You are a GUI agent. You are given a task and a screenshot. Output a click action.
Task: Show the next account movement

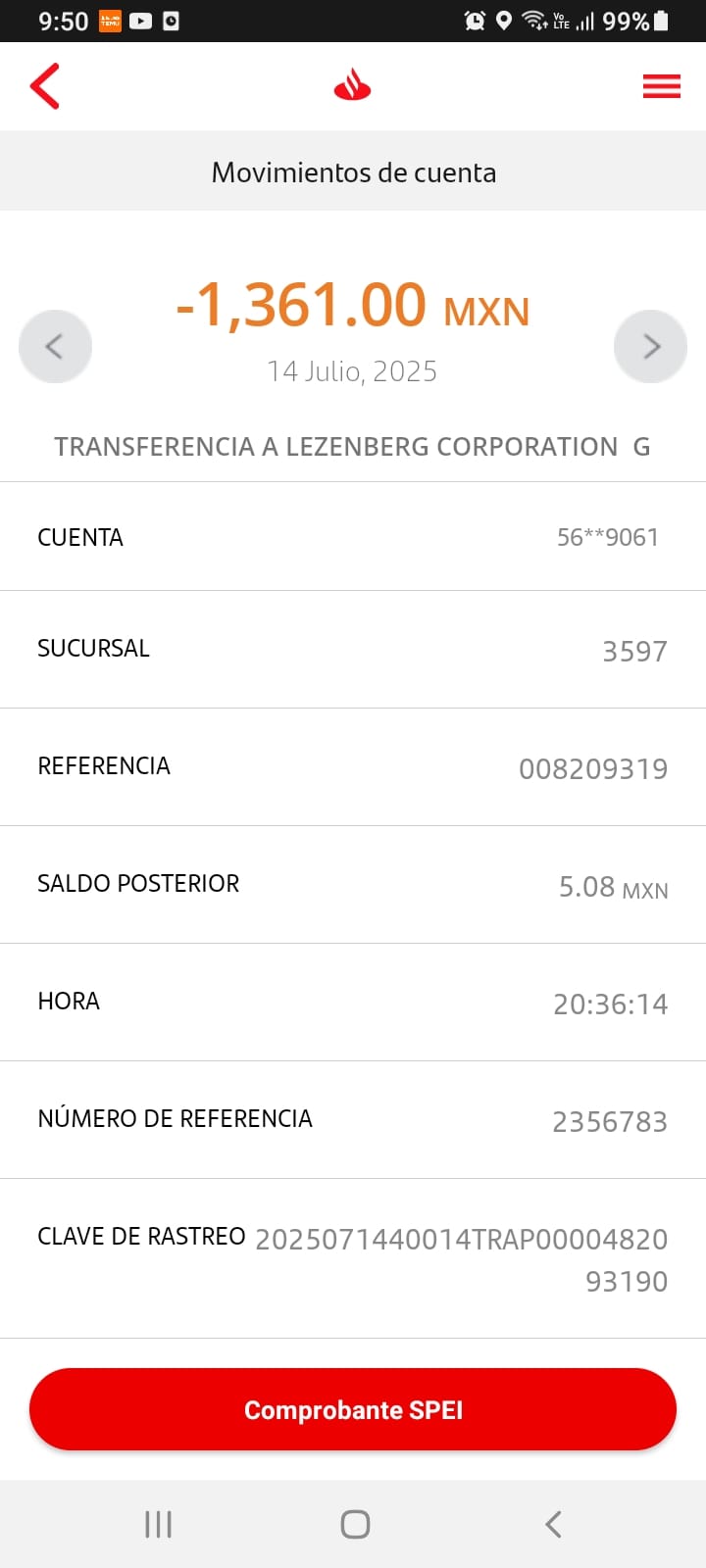[650, 346]
